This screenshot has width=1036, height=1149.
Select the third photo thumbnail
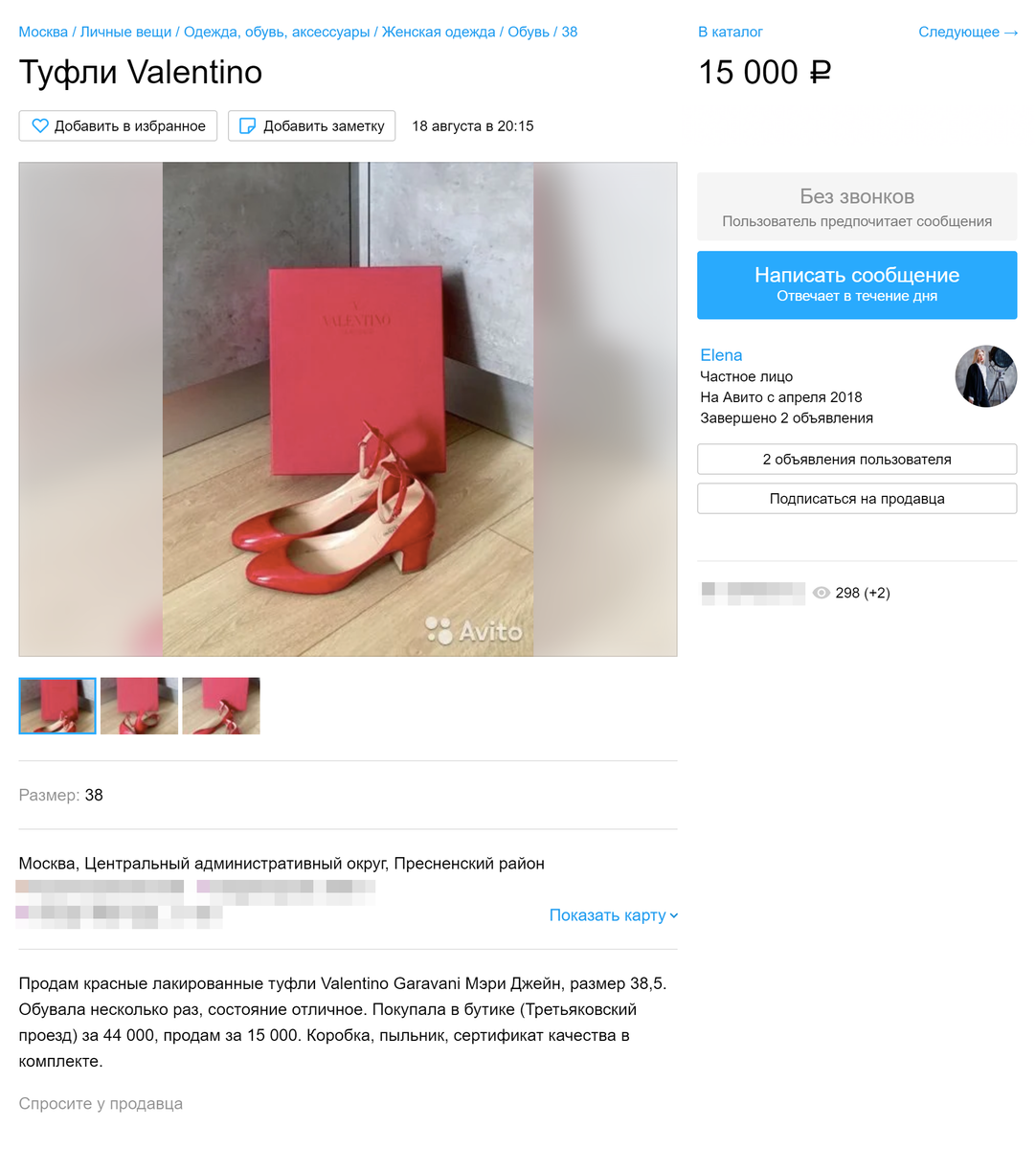tap(220, 706)
